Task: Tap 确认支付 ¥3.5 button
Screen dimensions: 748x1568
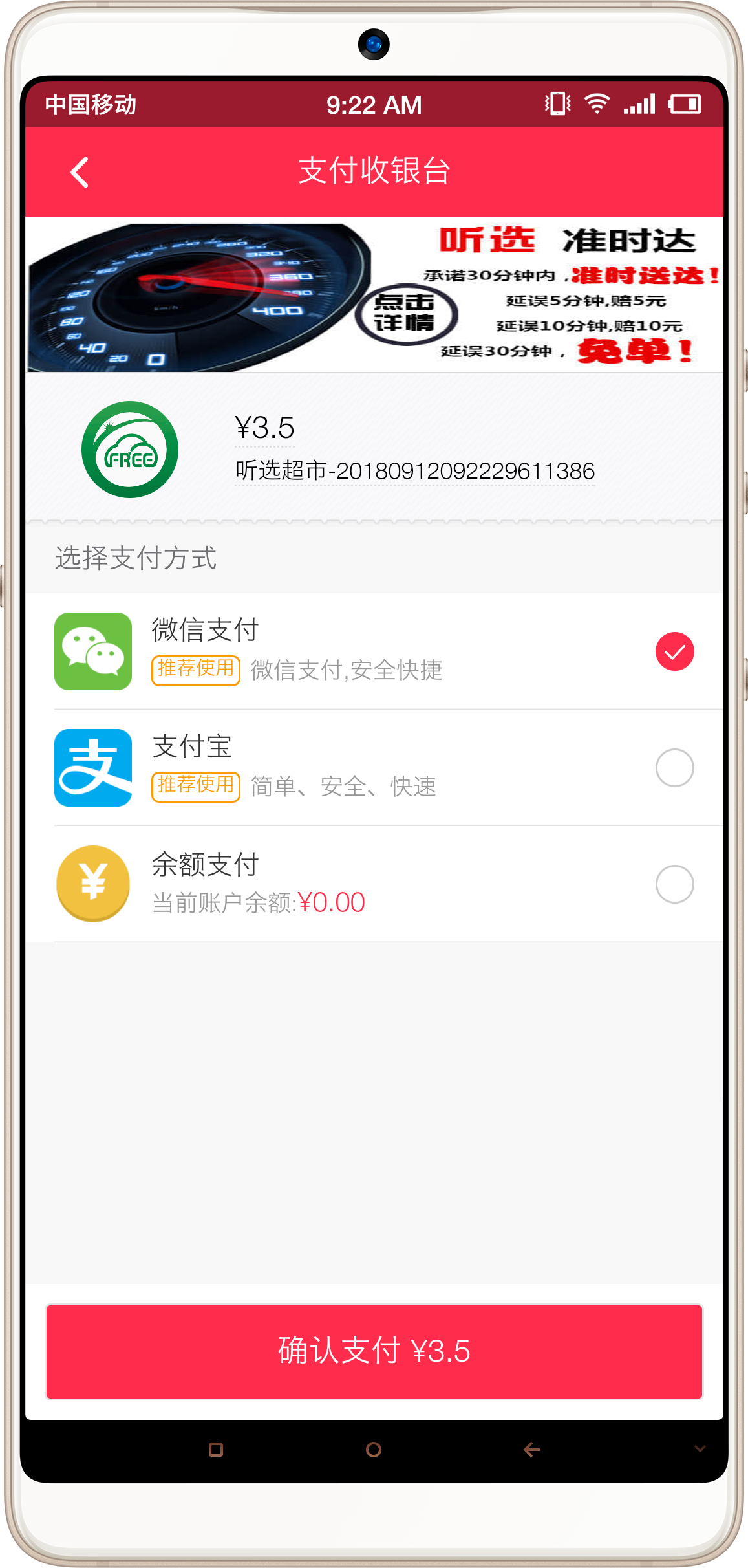Action: (374, 1351)
